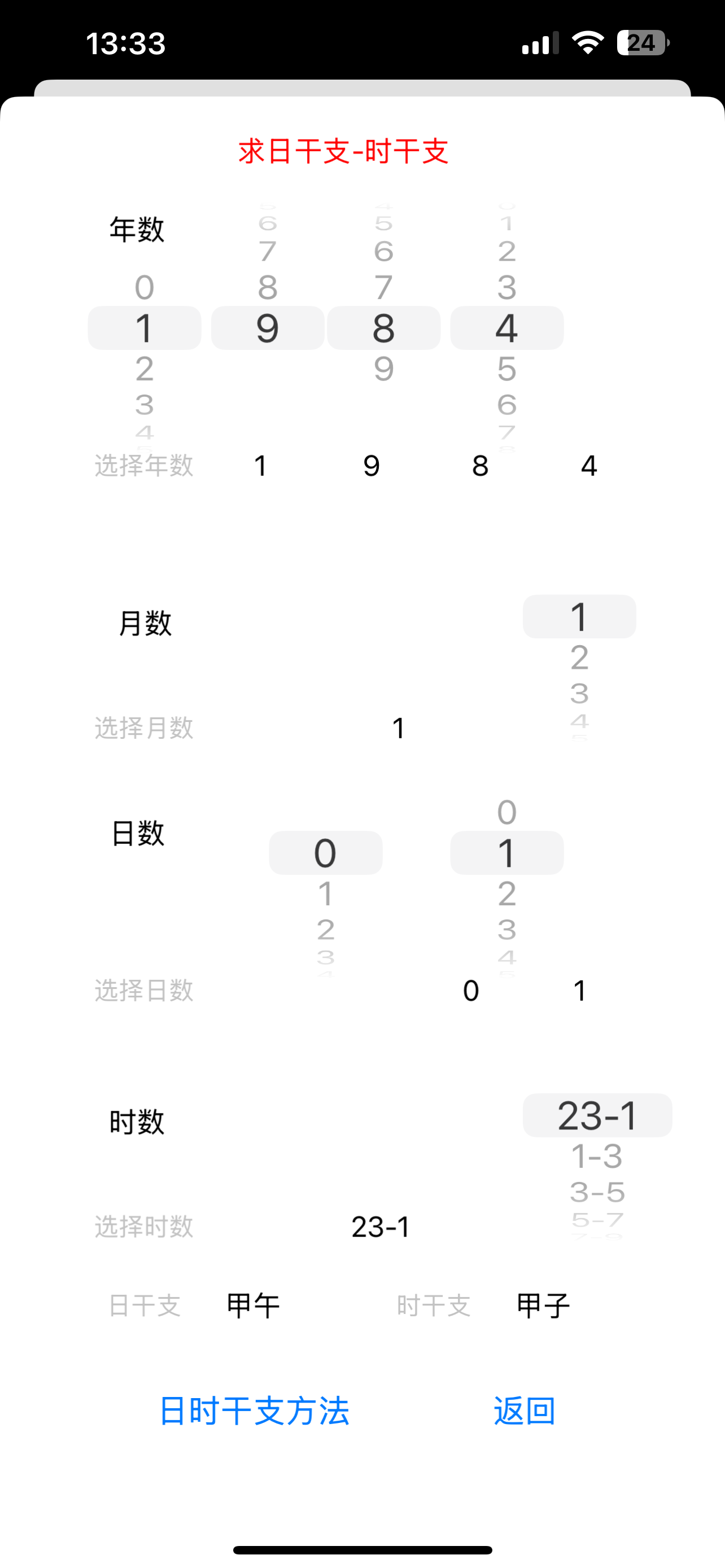Screen dimensions: 725x1568
Task: Select 3 in the year units wheel
Action: click(x=506, y=287)
